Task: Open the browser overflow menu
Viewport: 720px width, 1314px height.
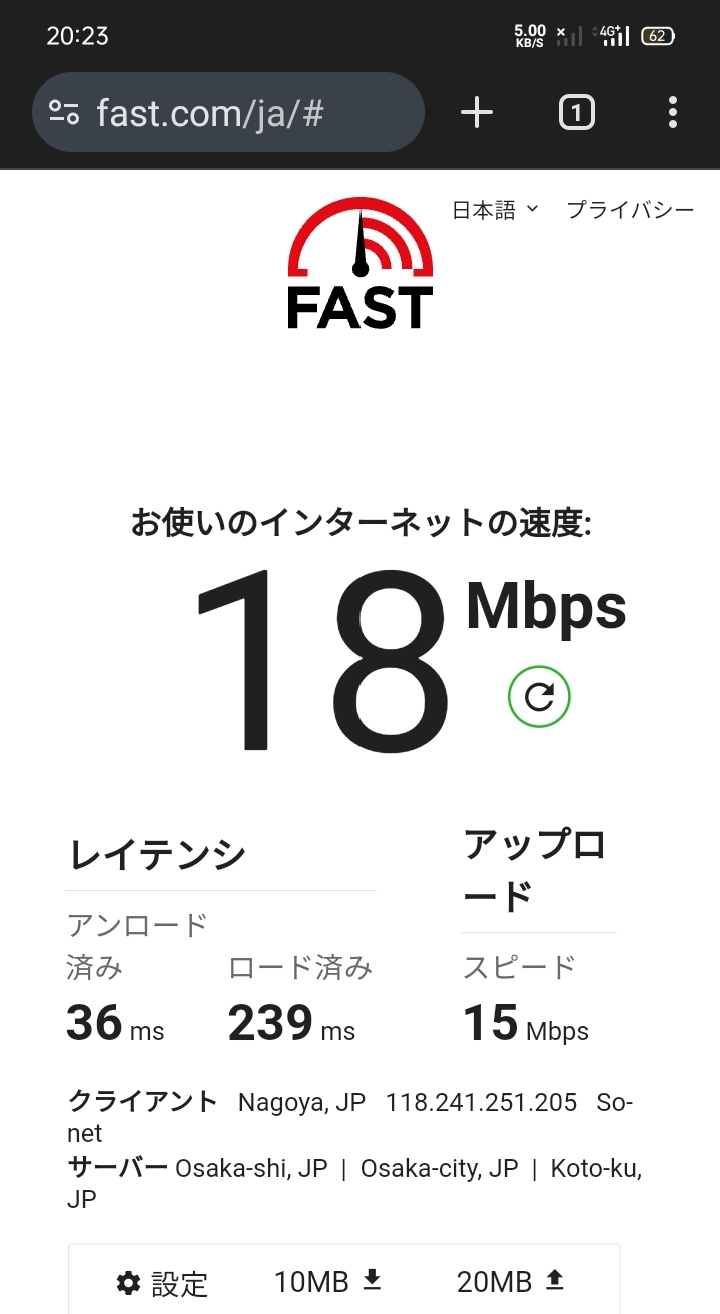Action: (x=673, y=113)
